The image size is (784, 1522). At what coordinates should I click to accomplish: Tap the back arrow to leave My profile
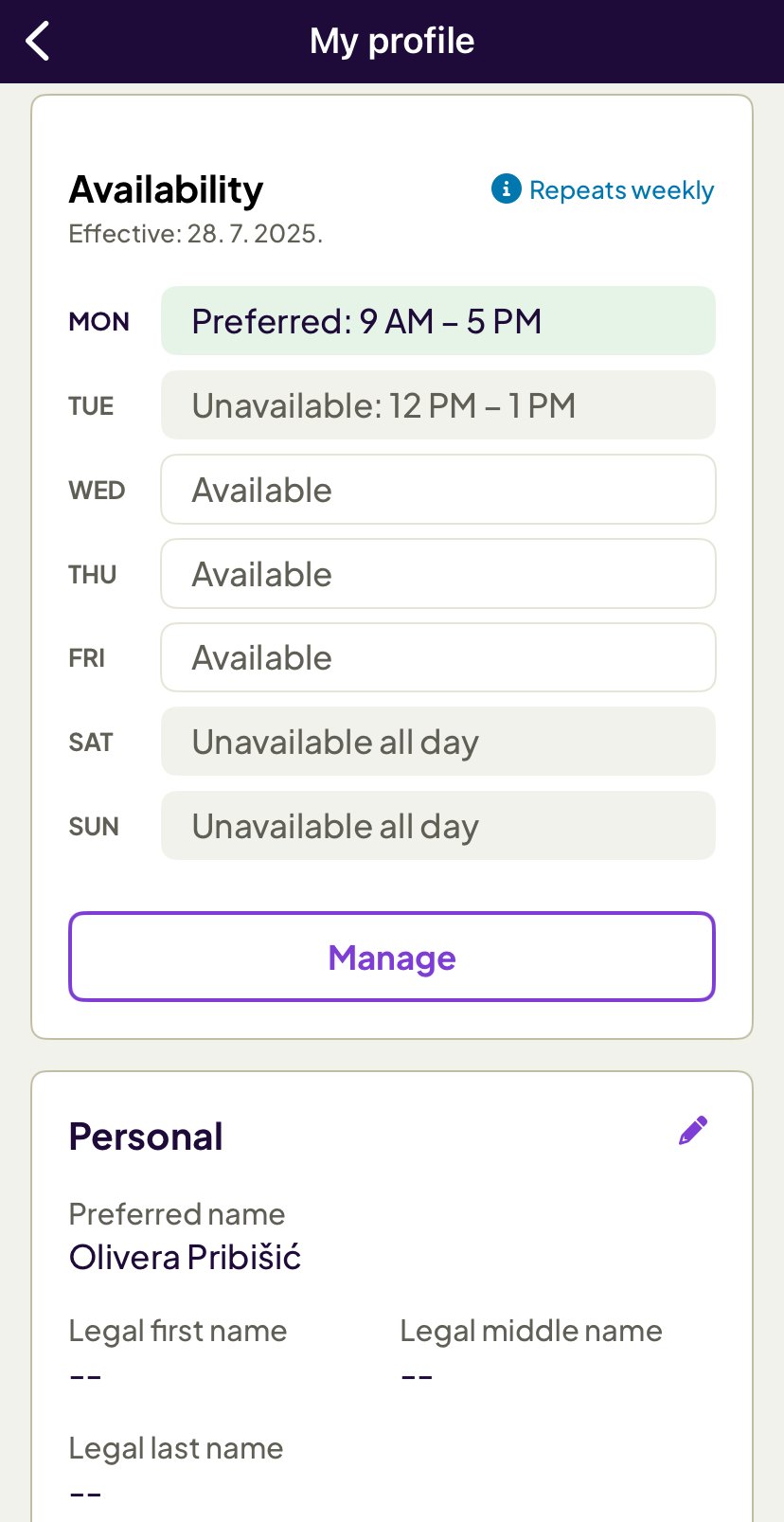coord(37,41)
